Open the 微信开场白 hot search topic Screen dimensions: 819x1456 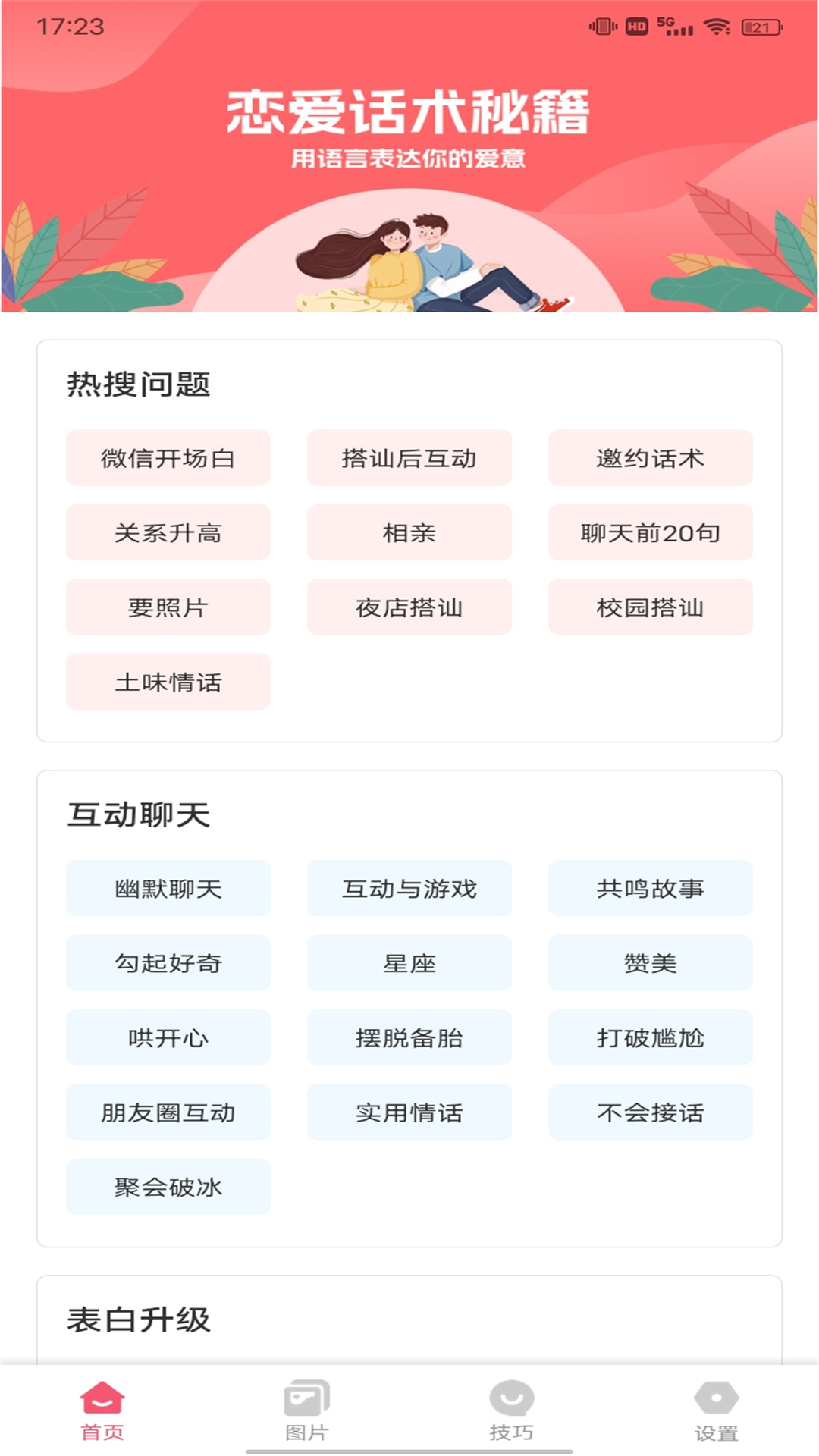tap(168, 457)
